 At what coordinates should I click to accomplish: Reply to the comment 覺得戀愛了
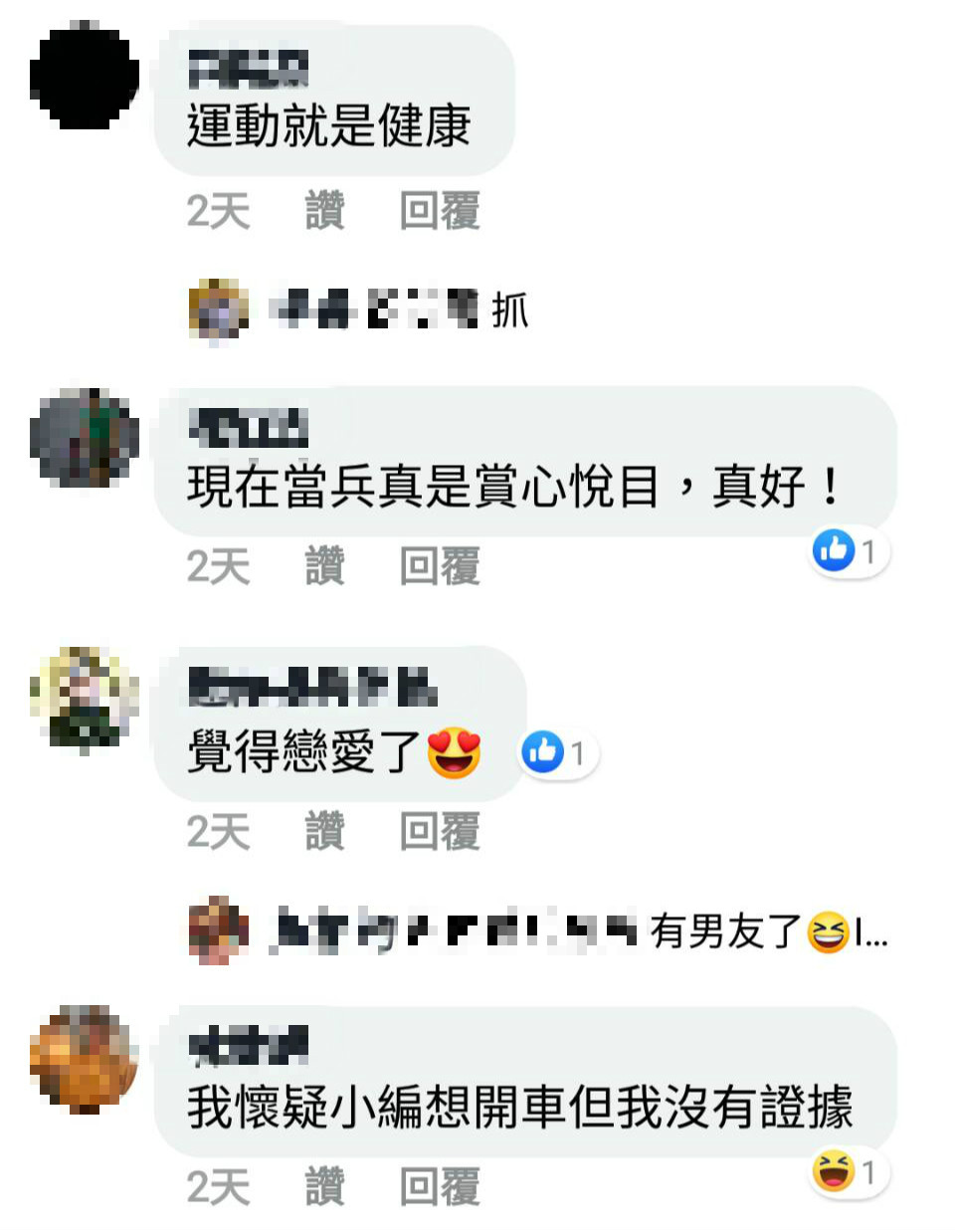pos(439,831)
